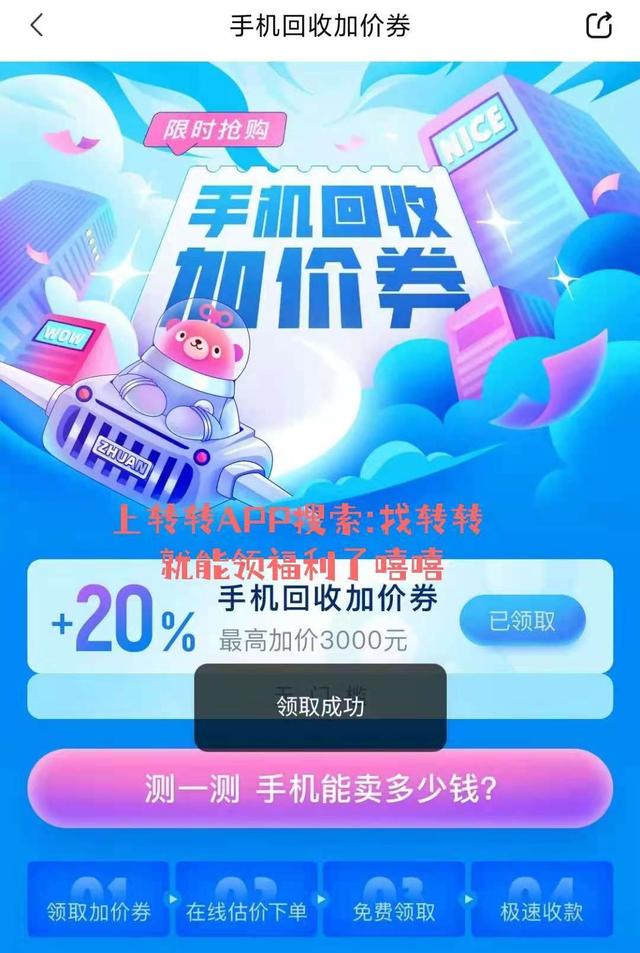This screenshot has width=640, height=953.
Task: Share this coupon page
Action: [x=598, y=26]
